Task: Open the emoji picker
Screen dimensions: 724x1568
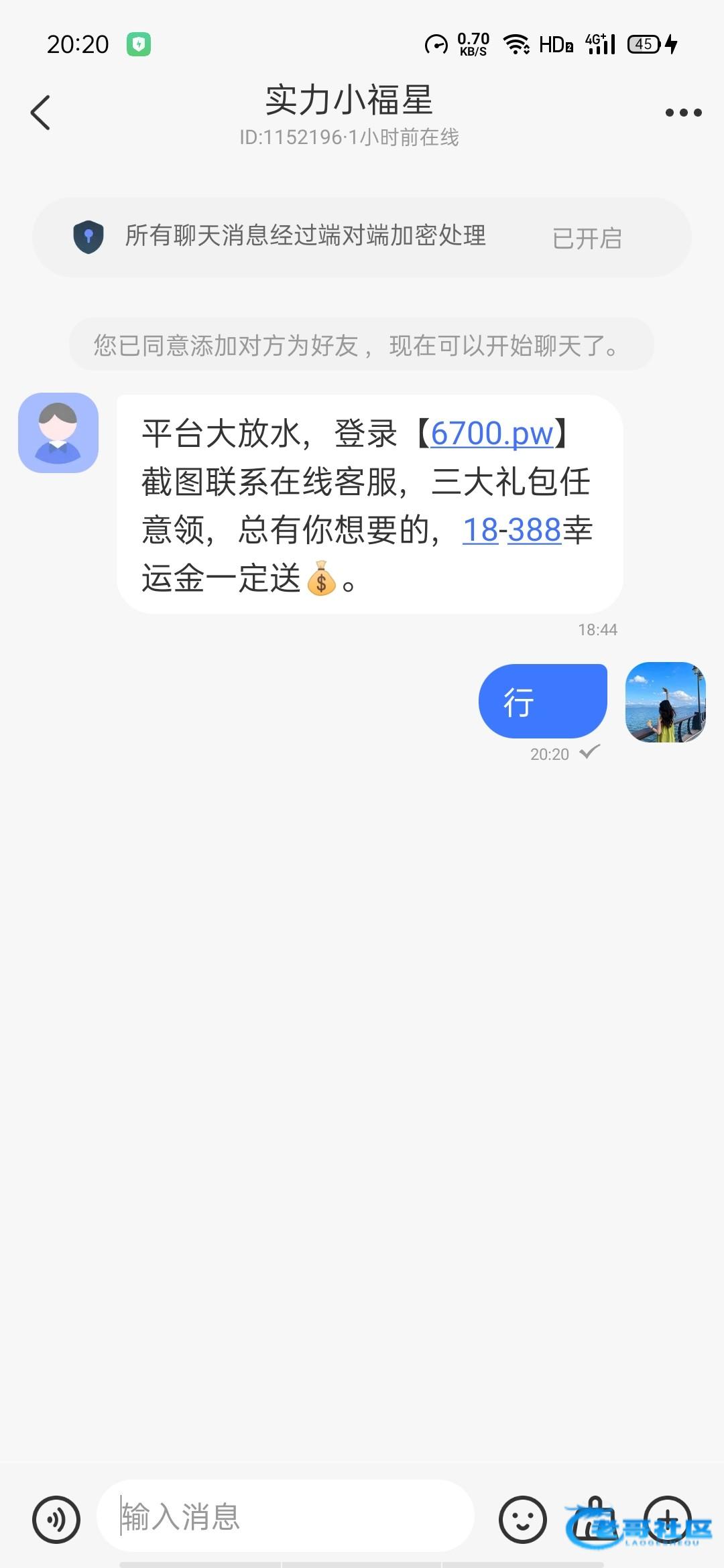Action: (522, 1519)
